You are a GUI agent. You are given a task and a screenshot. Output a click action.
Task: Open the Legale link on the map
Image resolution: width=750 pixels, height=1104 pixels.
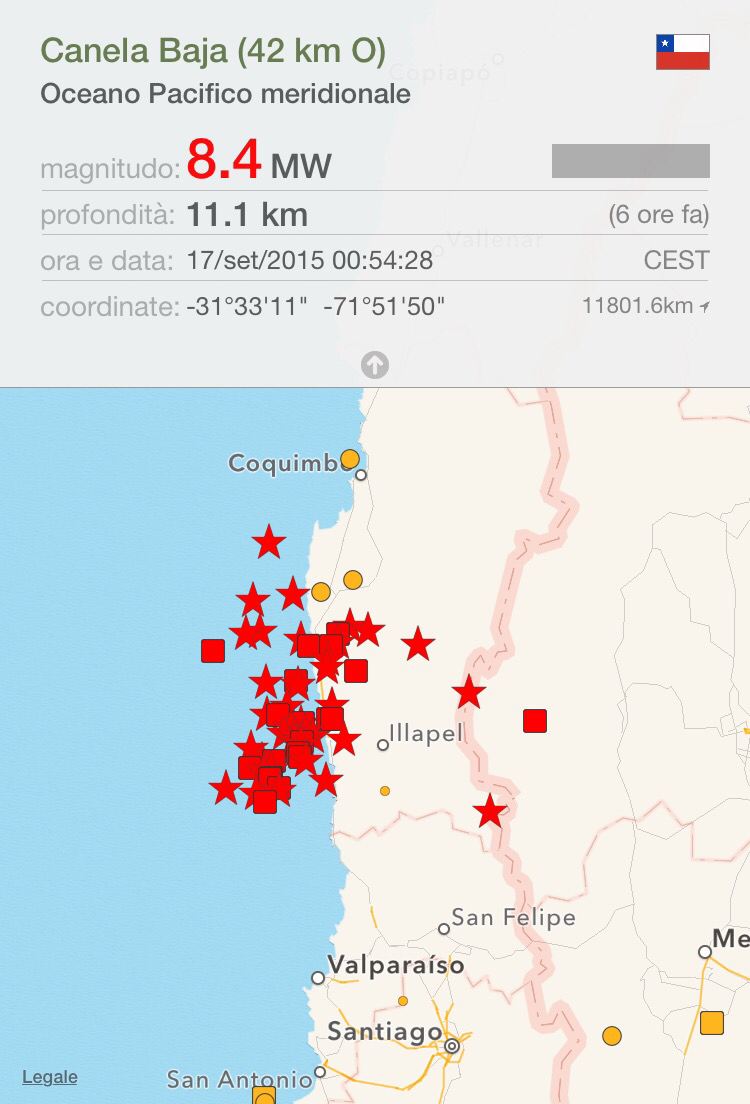click(x=49, y=1077)
